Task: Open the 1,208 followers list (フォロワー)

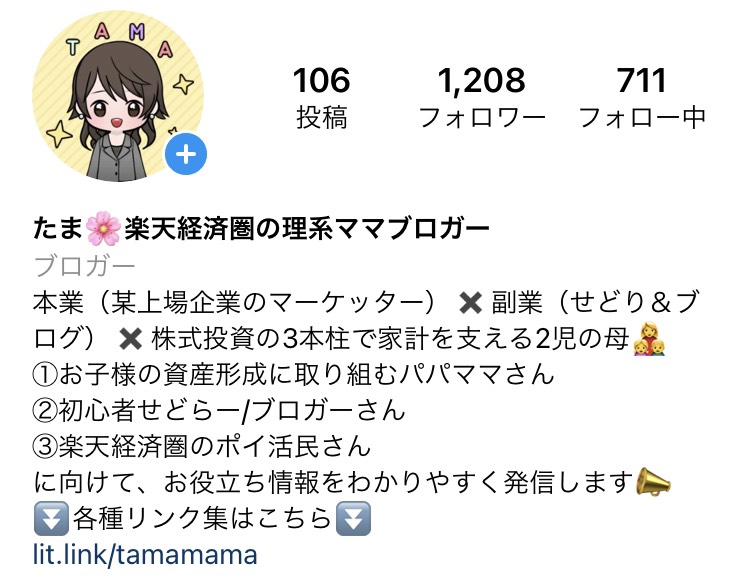Action: [482, 98]
